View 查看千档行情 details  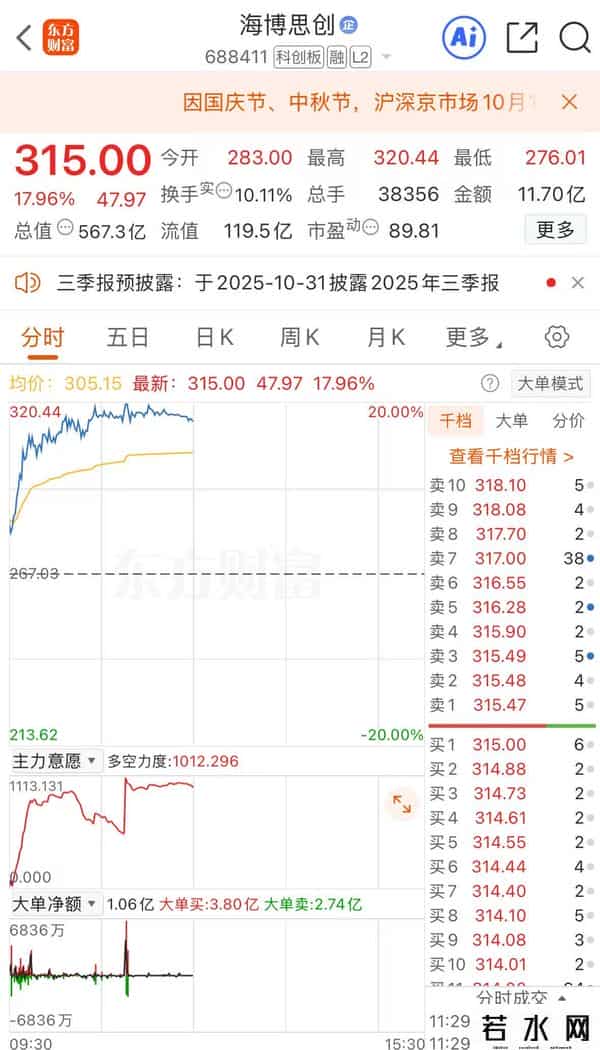click(511, 457)
